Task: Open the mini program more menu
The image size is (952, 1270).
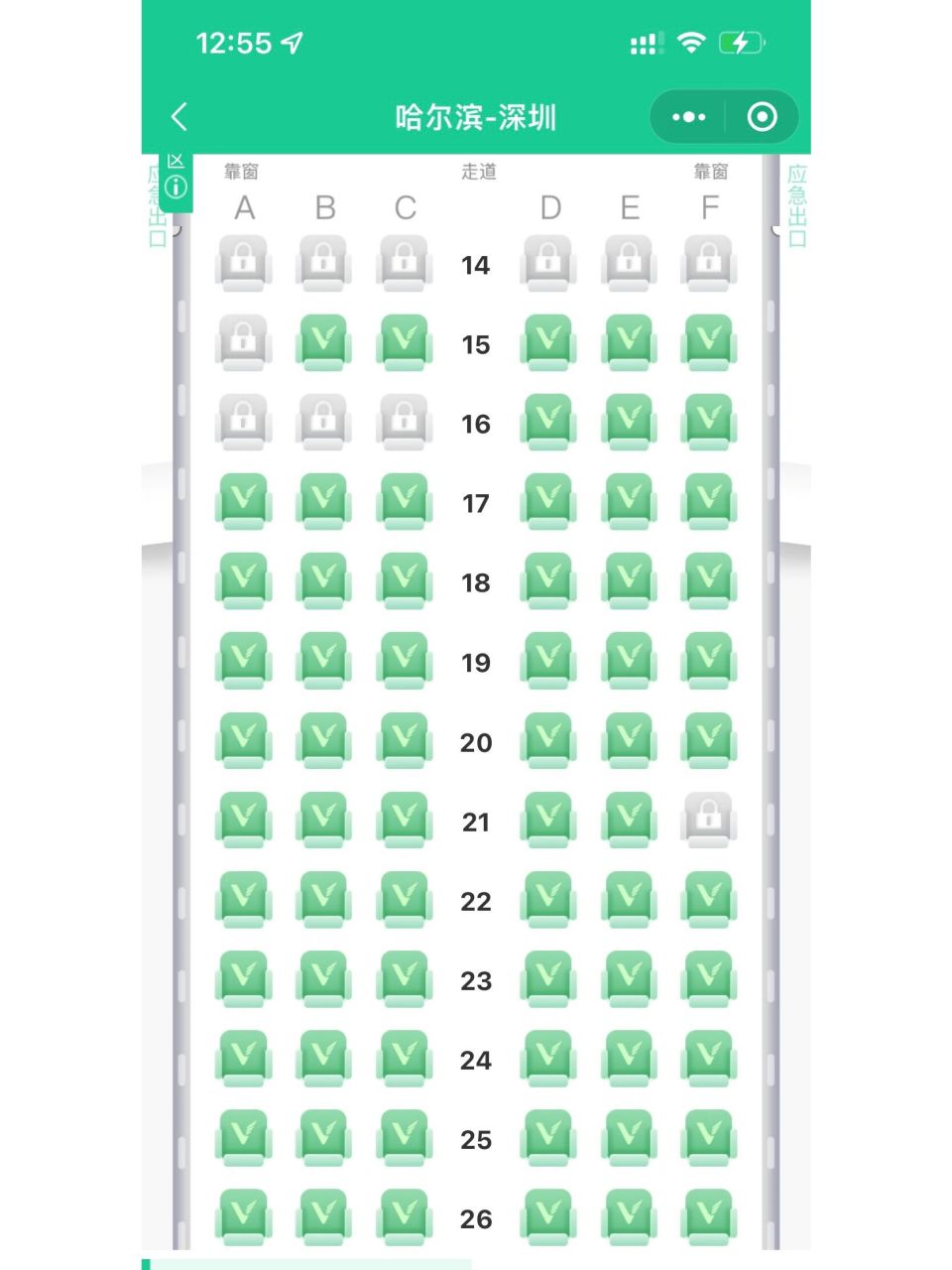Action: (x=689, y=117)
